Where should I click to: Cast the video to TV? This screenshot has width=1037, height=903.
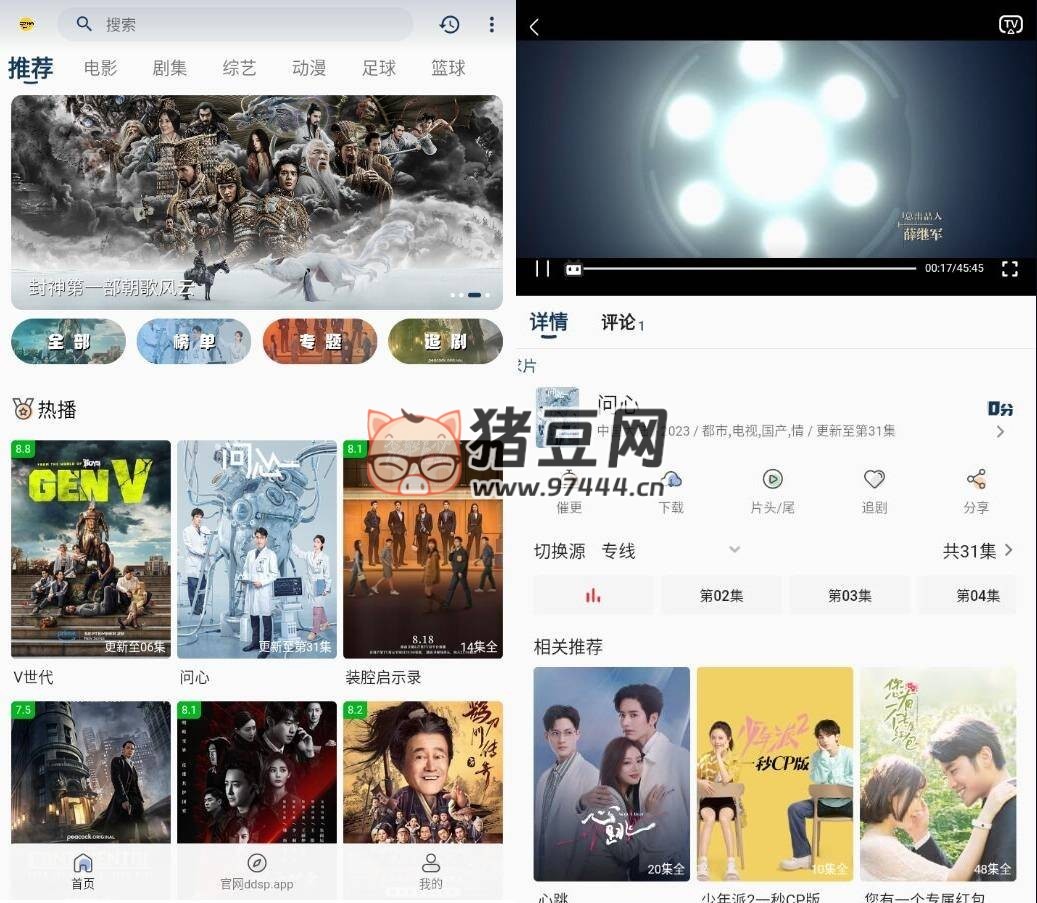[1010, 25]
